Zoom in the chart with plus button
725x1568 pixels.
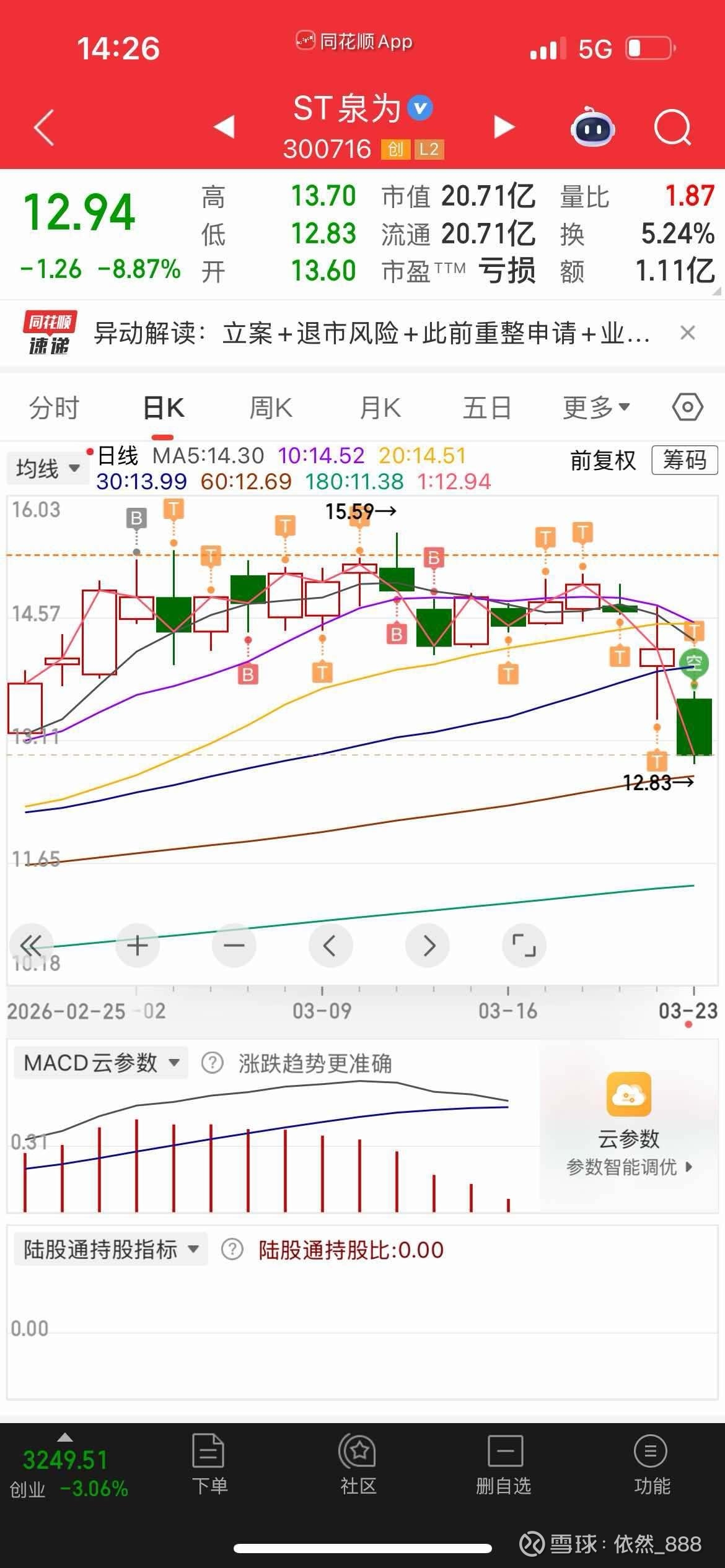(137, 946)
